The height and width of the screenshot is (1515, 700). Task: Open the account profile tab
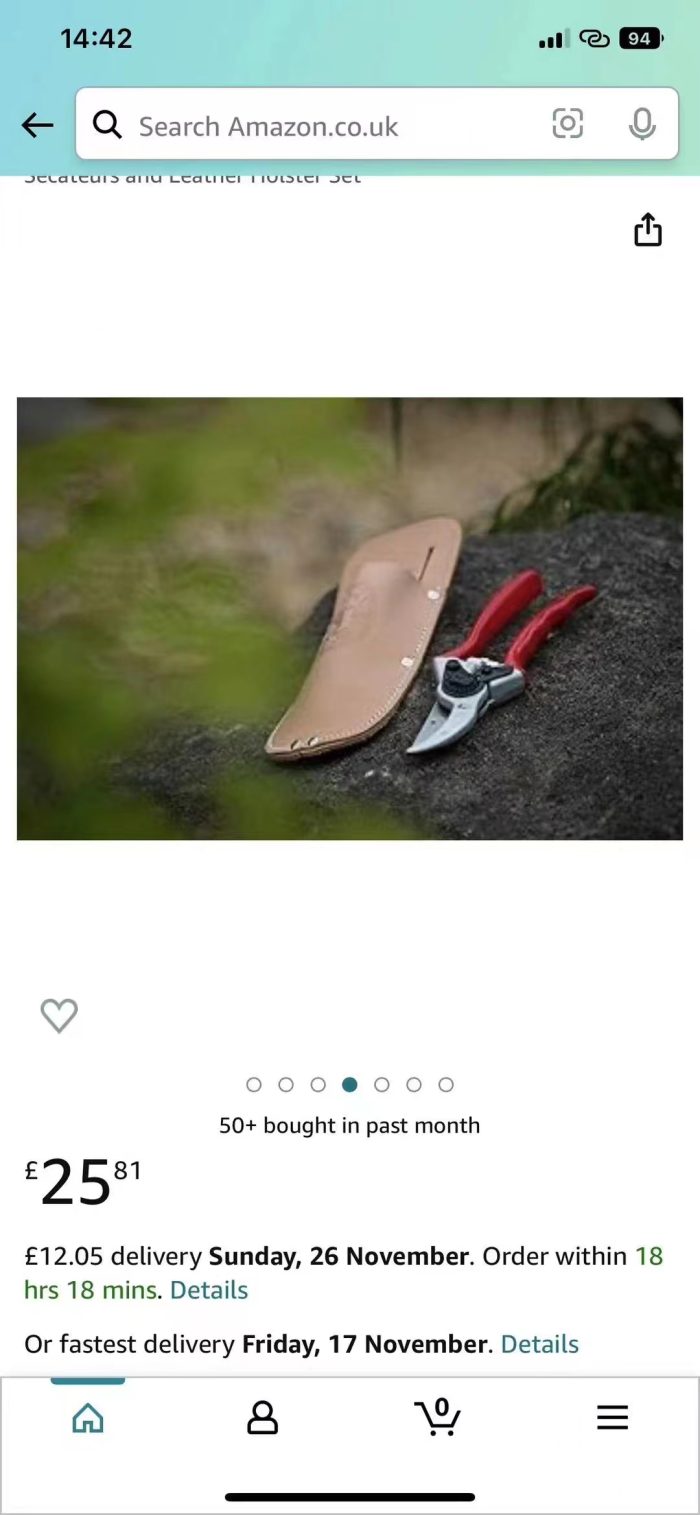[262, 1417]
